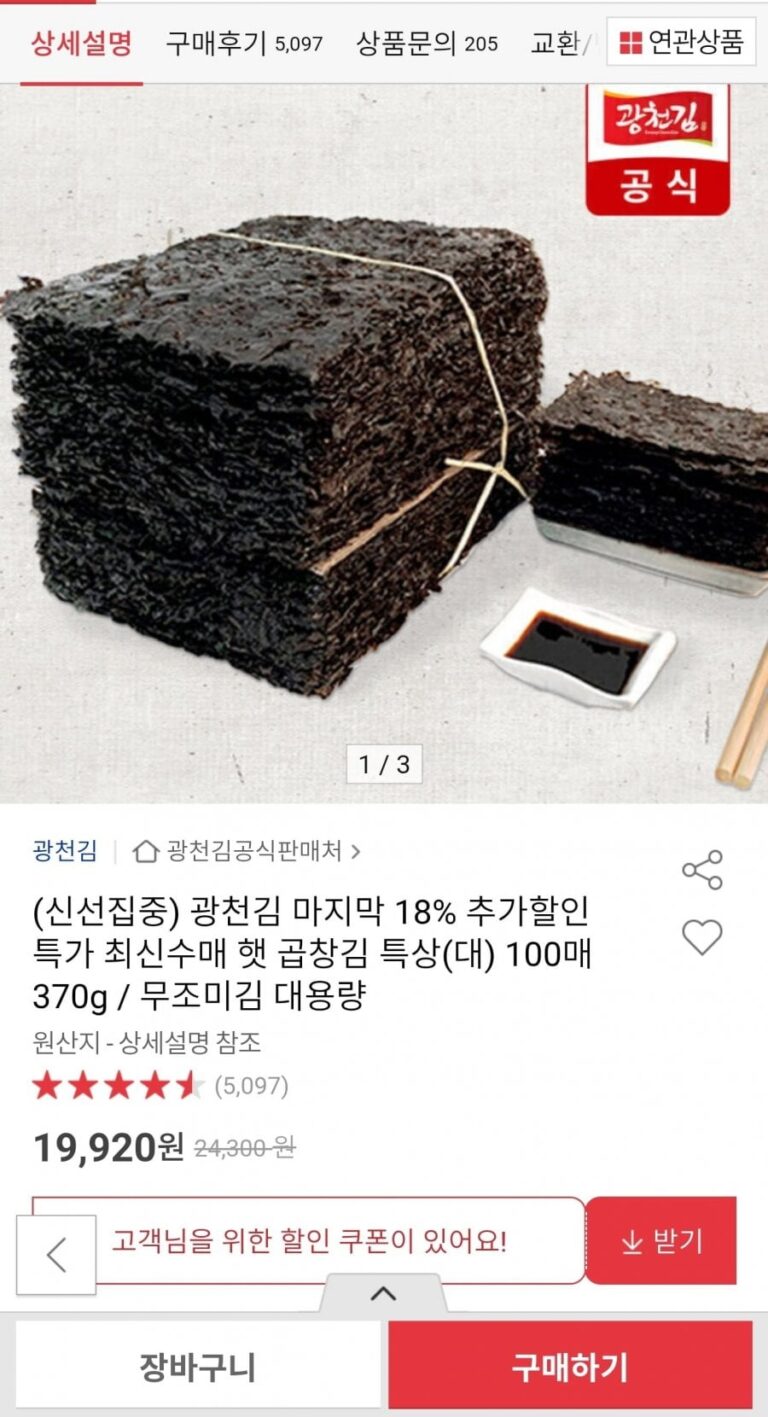
Task: View the 5,097 star rating reviews
Action: [x=160, y=1086]
